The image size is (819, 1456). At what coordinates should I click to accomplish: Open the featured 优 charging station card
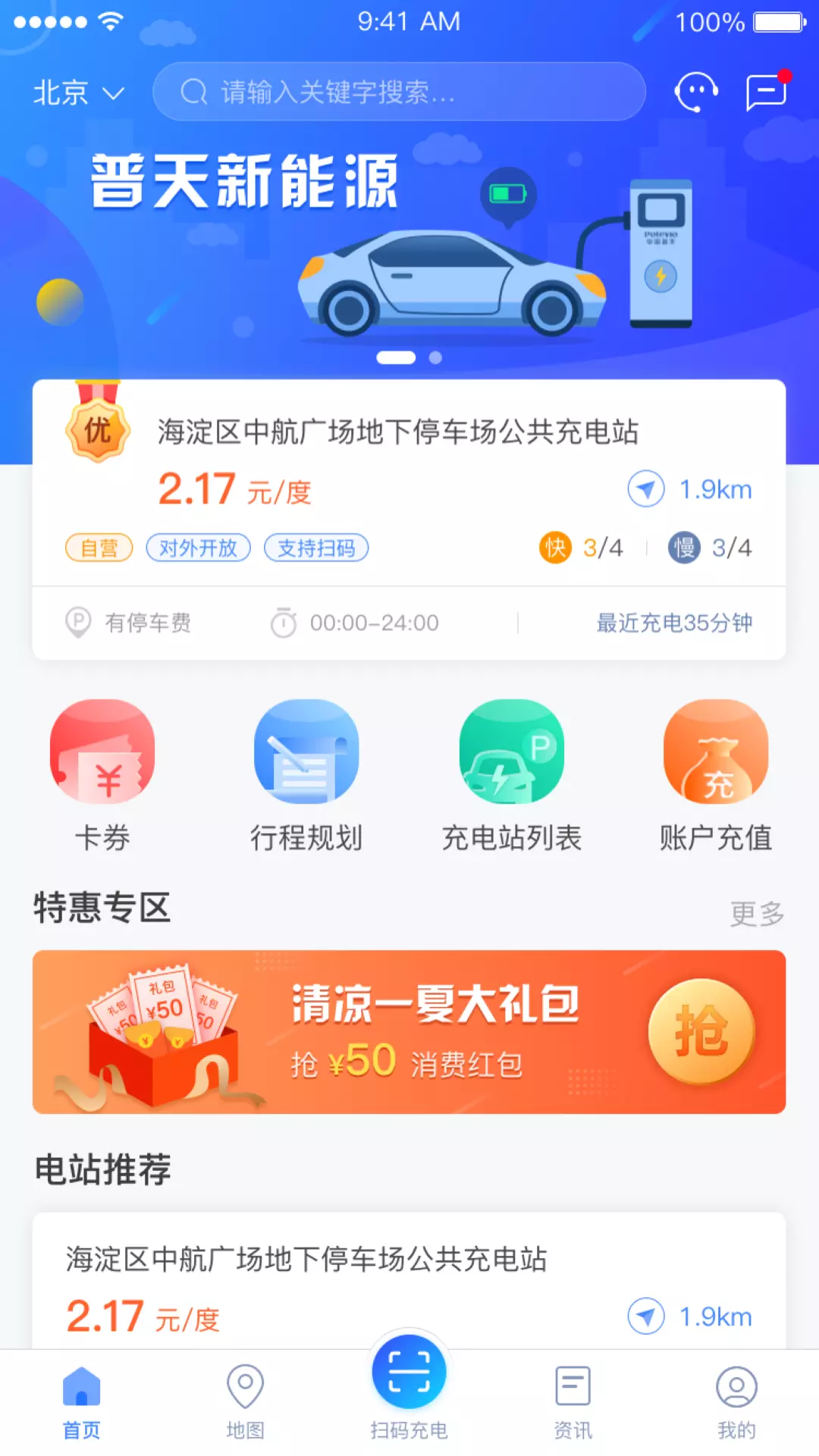click(x=409, y=519)
